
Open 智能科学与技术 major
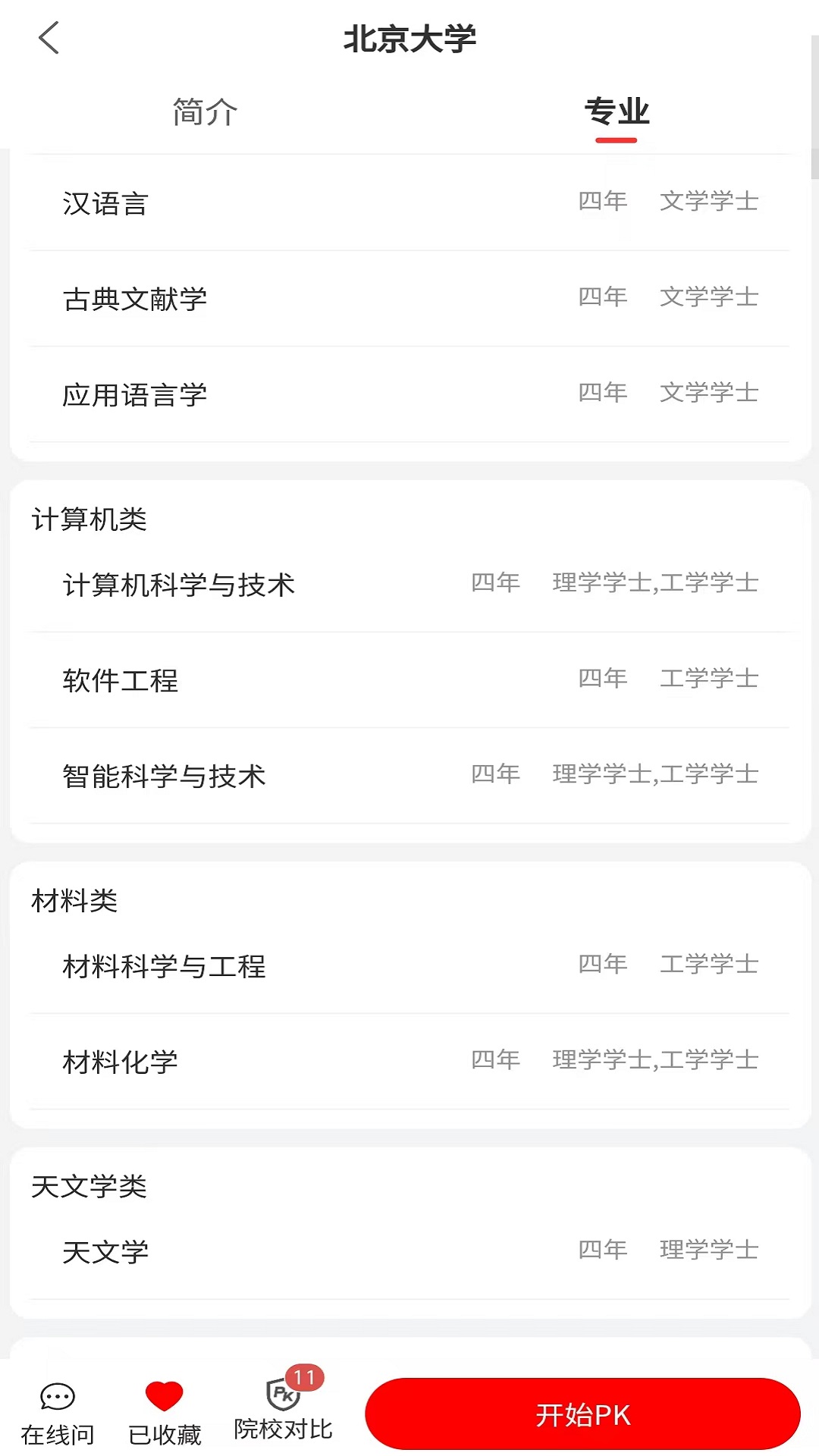point(409,775)
